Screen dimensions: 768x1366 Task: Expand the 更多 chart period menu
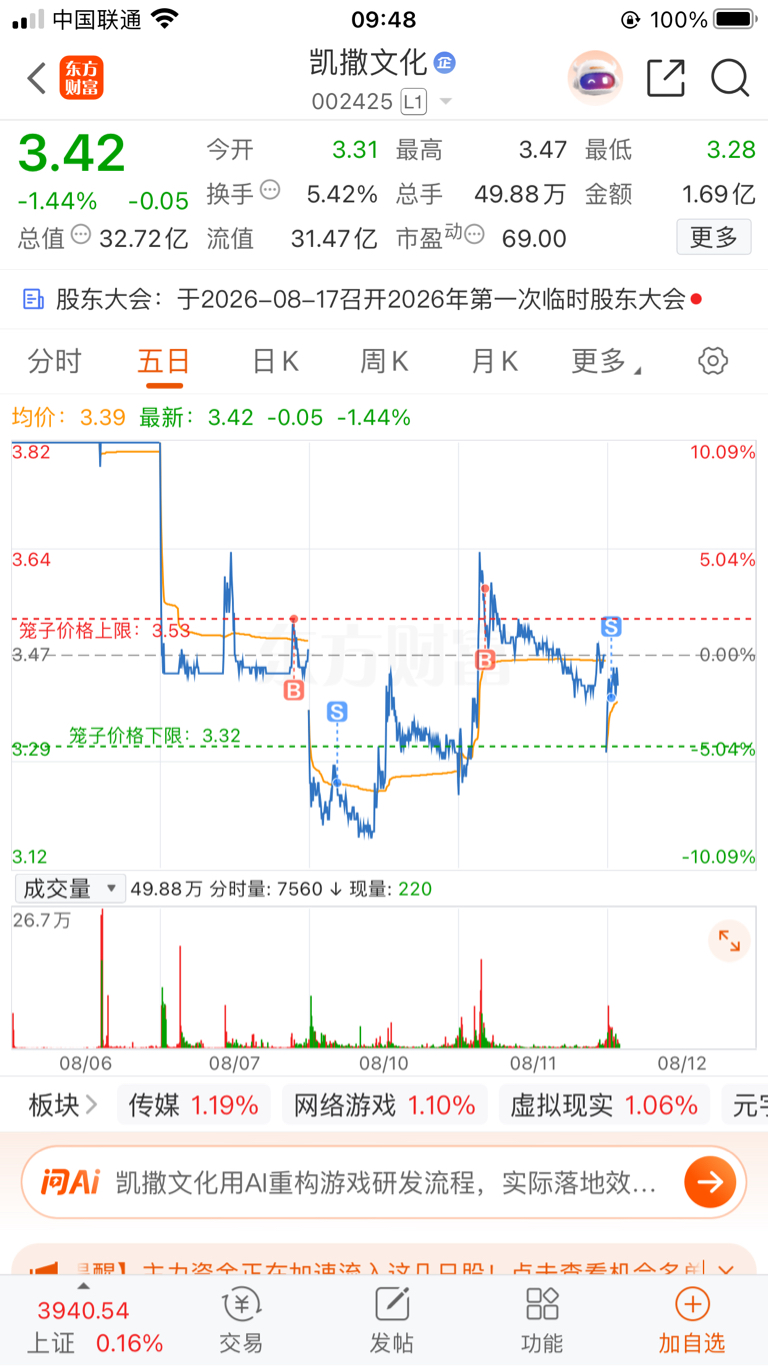605,361
